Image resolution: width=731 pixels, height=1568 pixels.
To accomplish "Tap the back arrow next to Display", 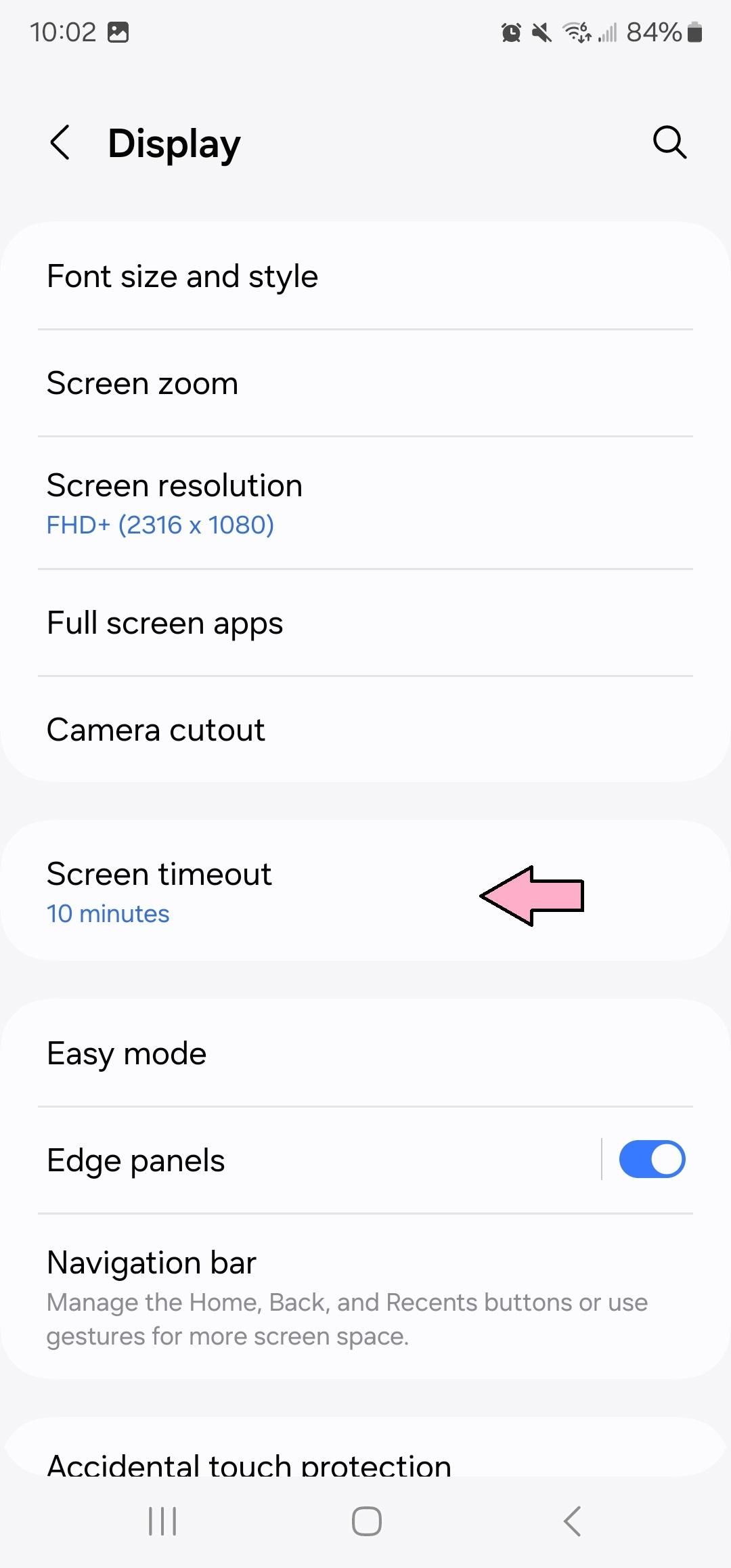I will coord(60,142).
